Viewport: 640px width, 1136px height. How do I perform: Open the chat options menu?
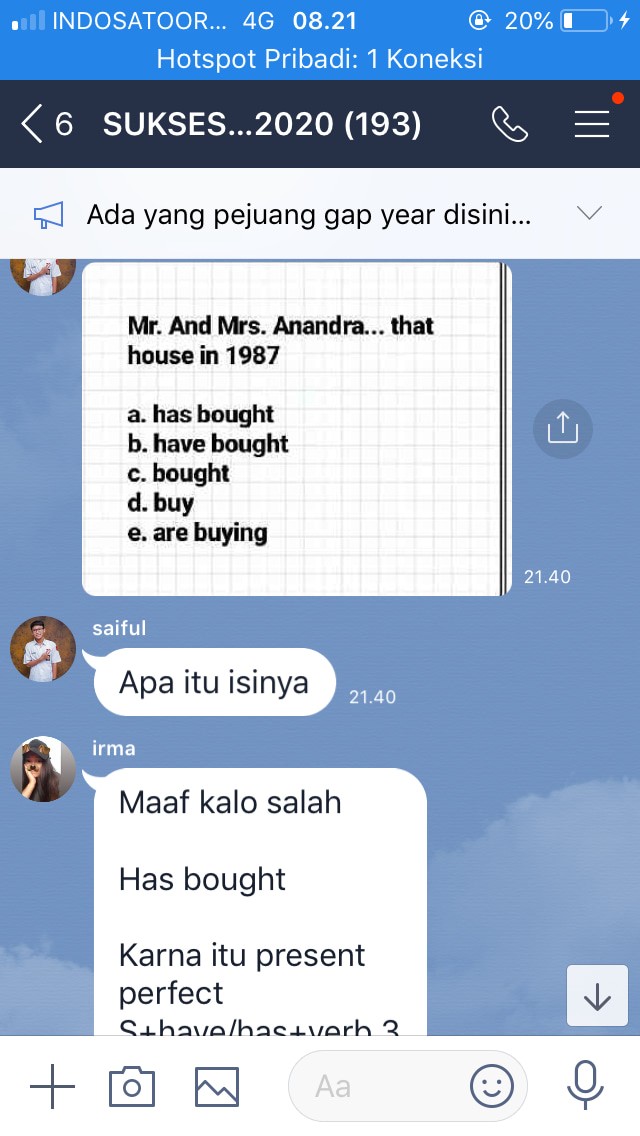pyautogui.click(x=592, y=124)
